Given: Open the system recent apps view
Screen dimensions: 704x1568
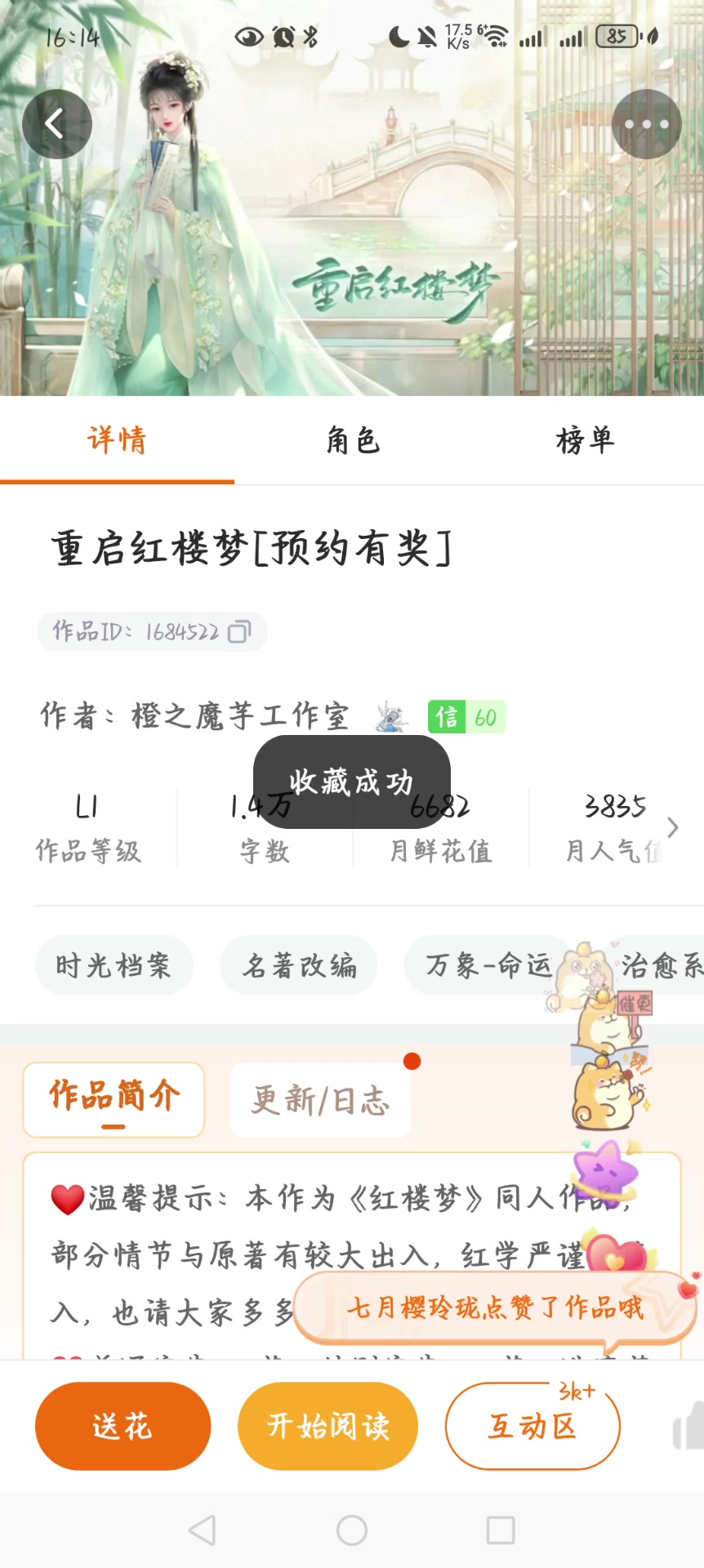Looking at the screenshot, I should [x=500, y=1530].
